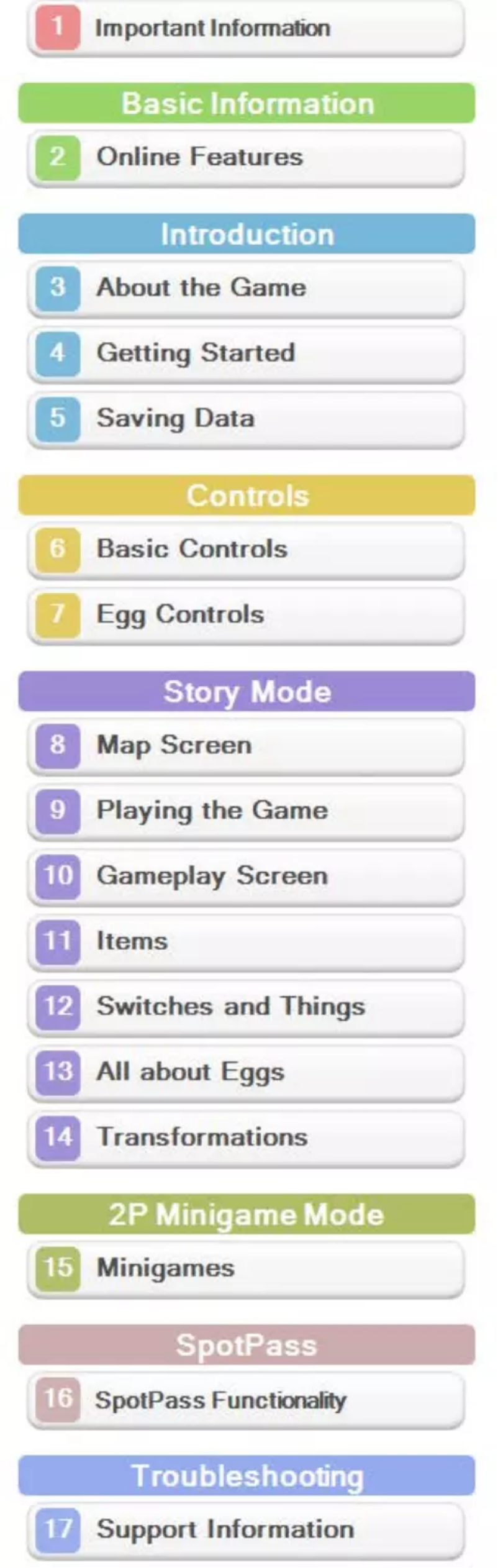This screenshot has width=498, height=1568.
Task: Open Playing the Game section
Action: (246, 810)
